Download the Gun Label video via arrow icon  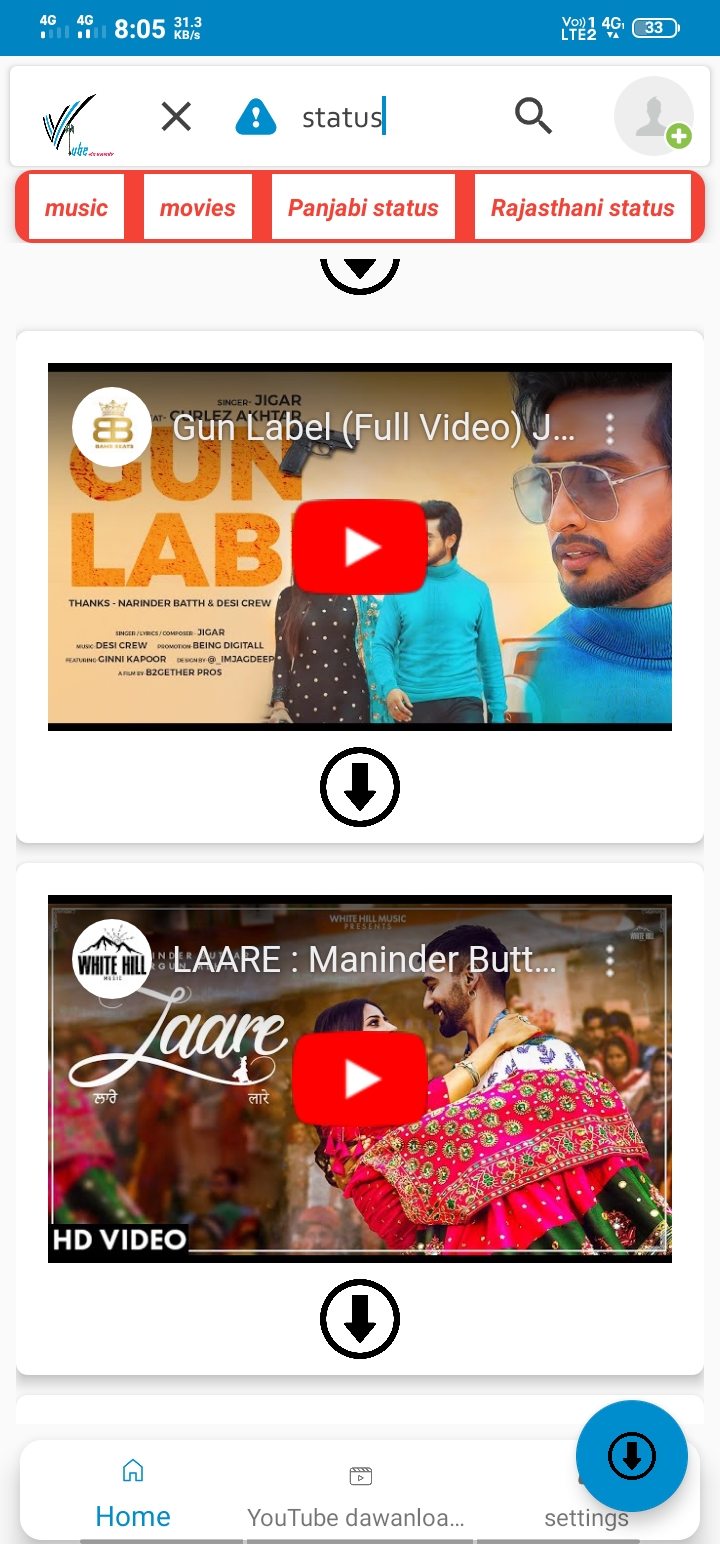(x=360, y=787)
